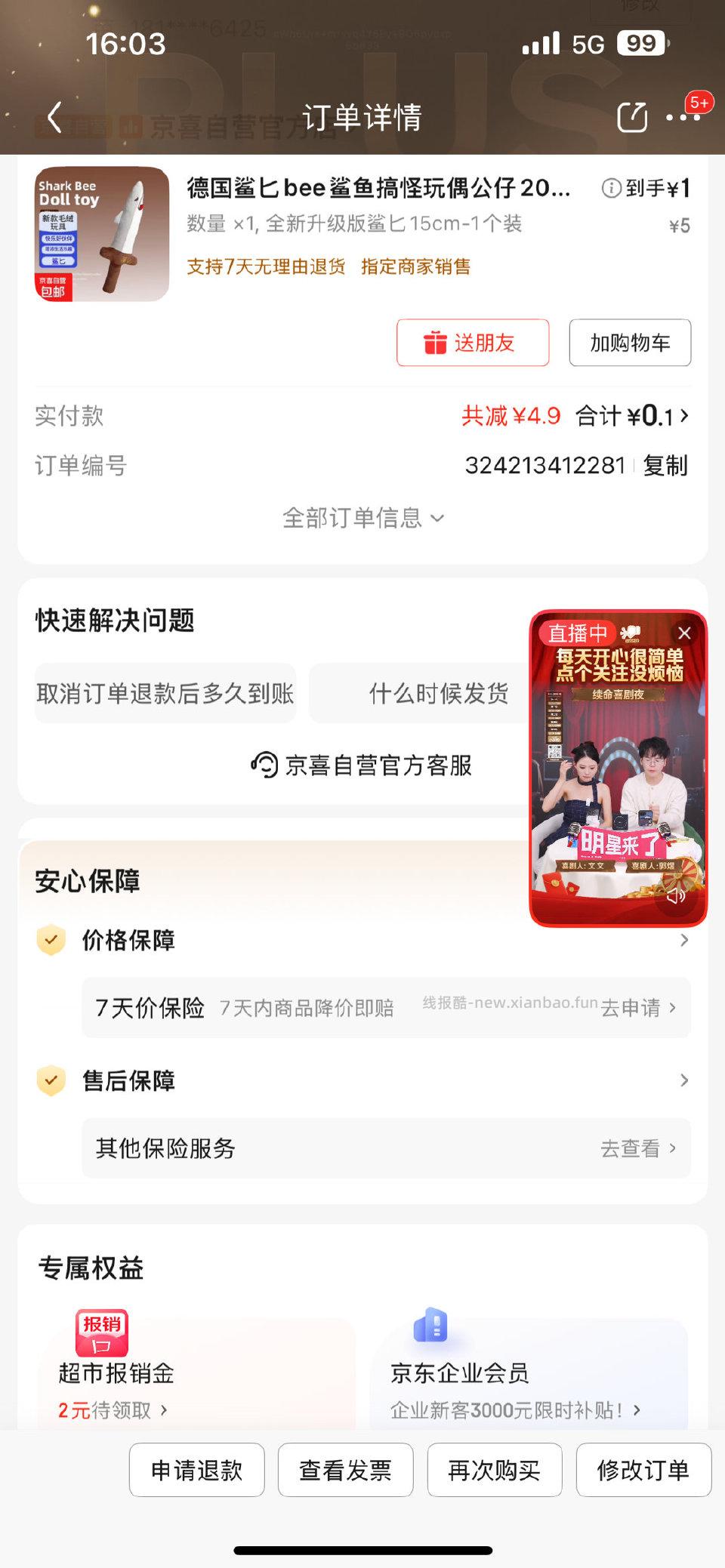Select 取消订单退款后多久到账 quick question
Viewport: 725px width, 1568px height.
(x=167, y=693)
